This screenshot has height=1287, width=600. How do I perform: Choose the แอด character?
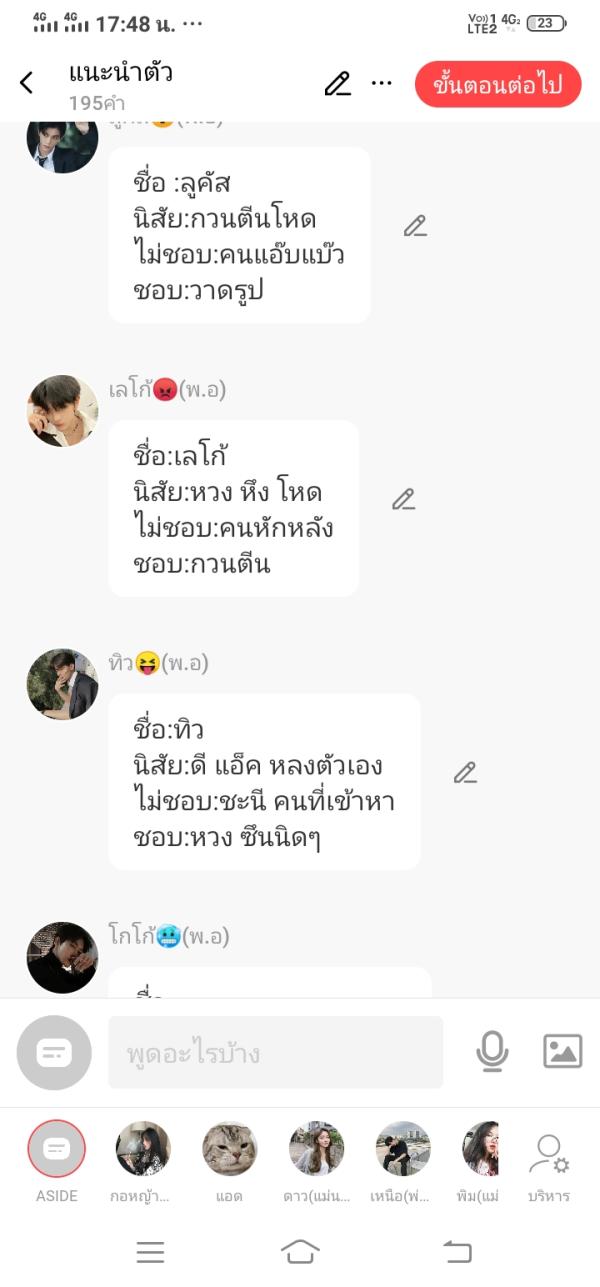[x=230, y=1149]
